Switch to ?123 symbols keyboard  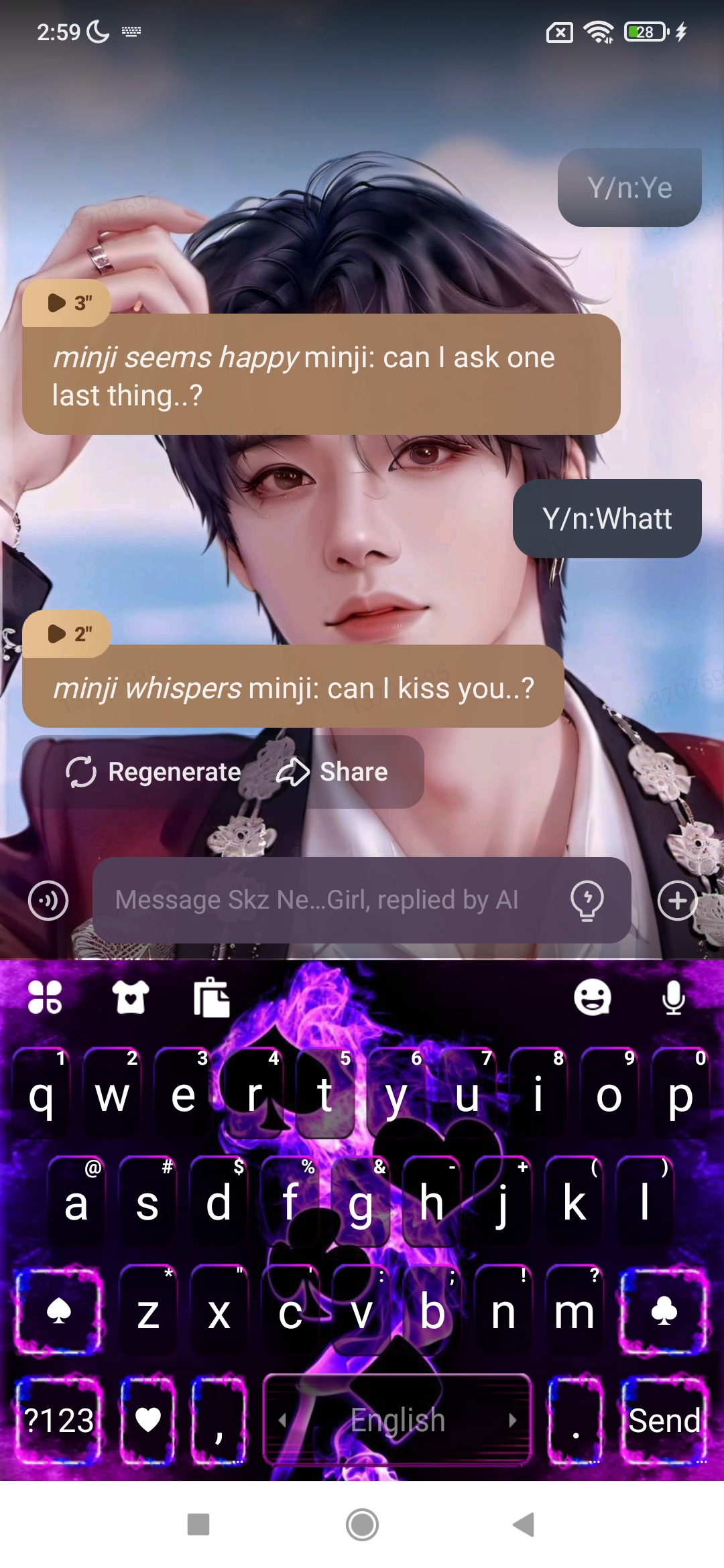[x=59, y=1421]
